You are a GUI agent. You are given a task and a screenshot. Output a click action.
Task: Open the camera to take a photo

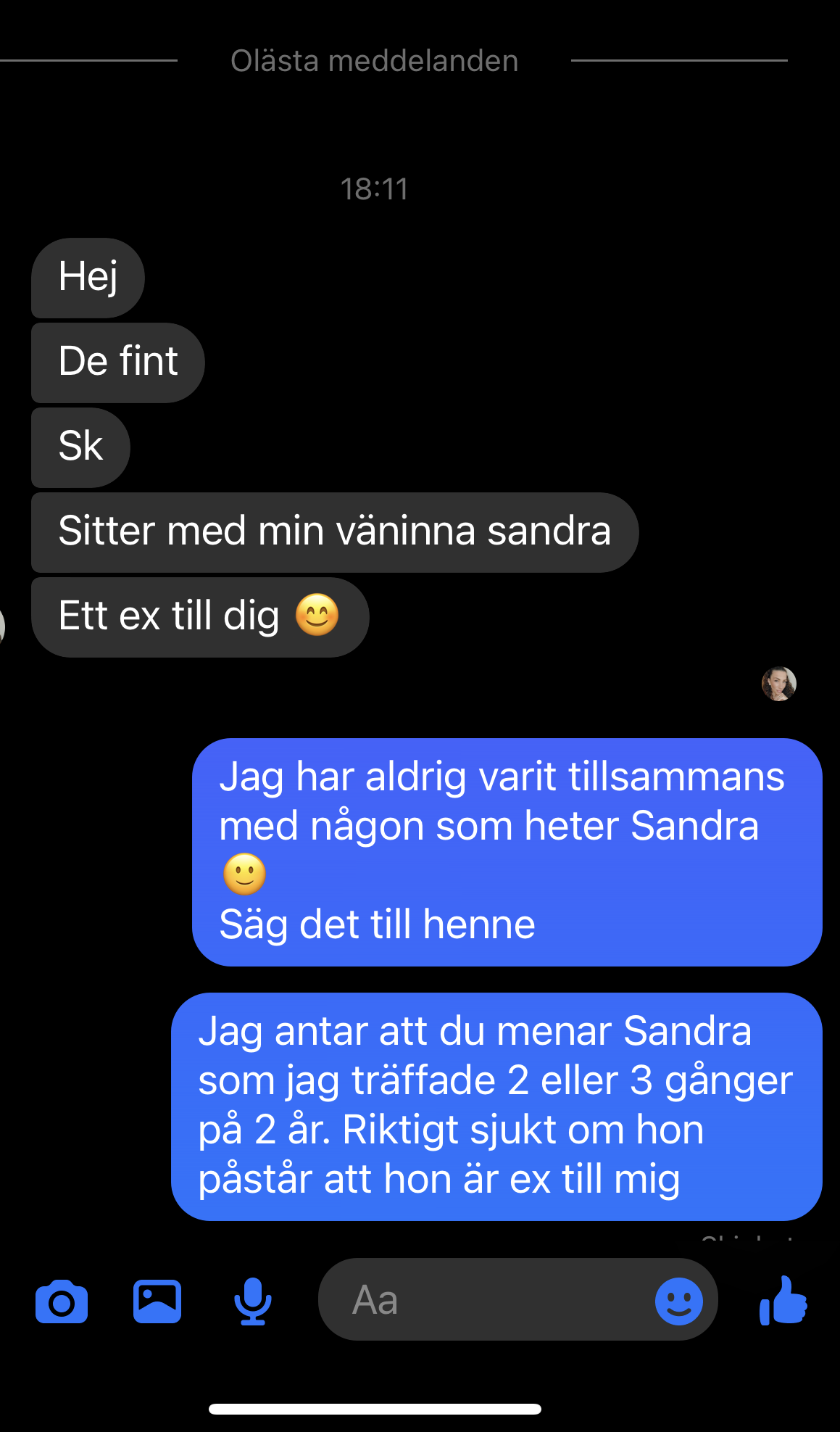pos(62,1301)
